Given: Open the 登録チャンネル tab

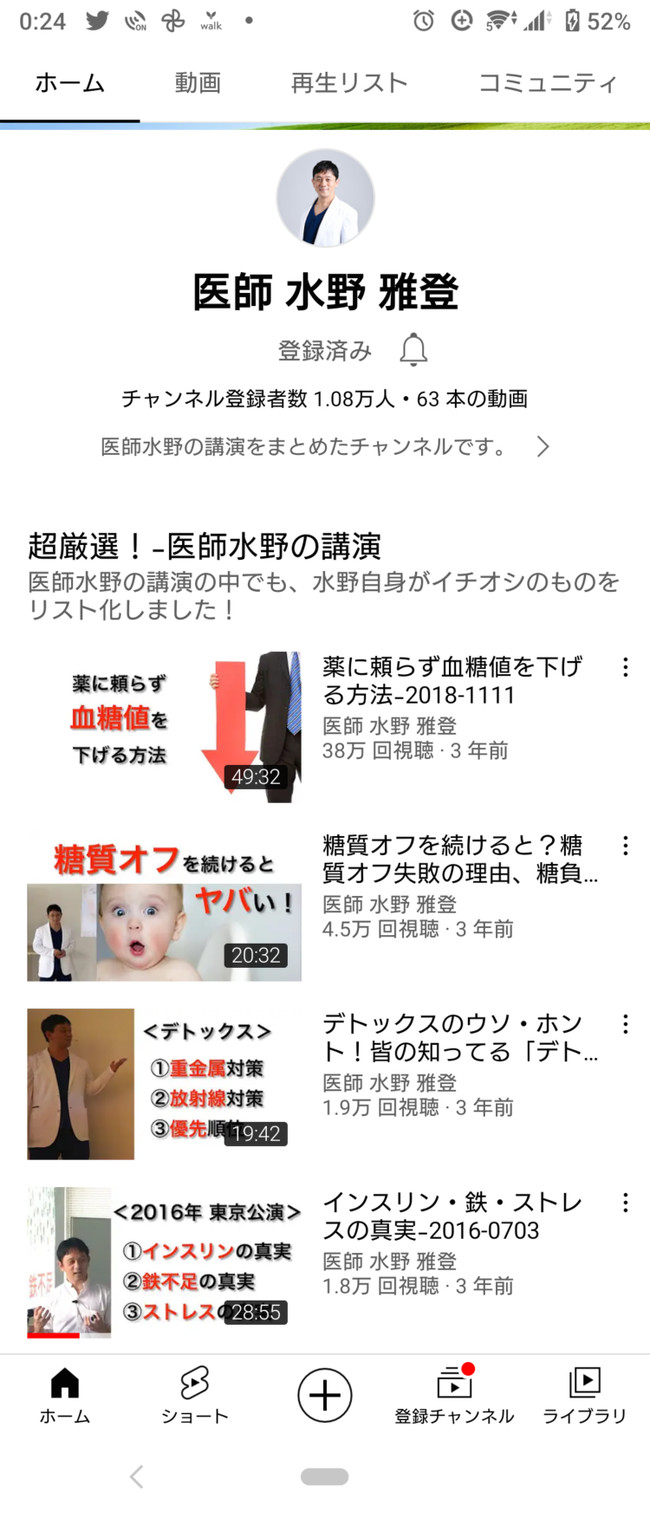Looking at the screenshot, I should (x=454, y=1396).
